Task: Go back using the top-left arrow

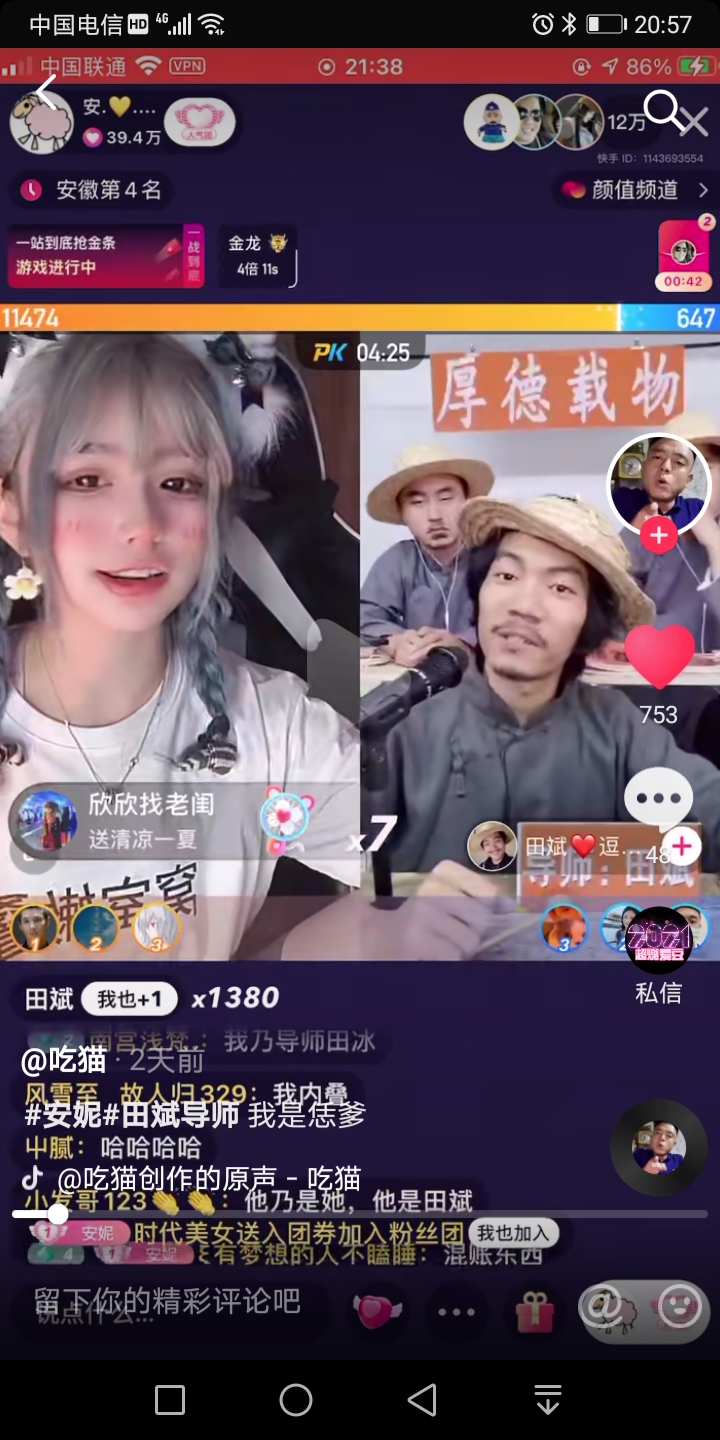Action: click(46, 92)
